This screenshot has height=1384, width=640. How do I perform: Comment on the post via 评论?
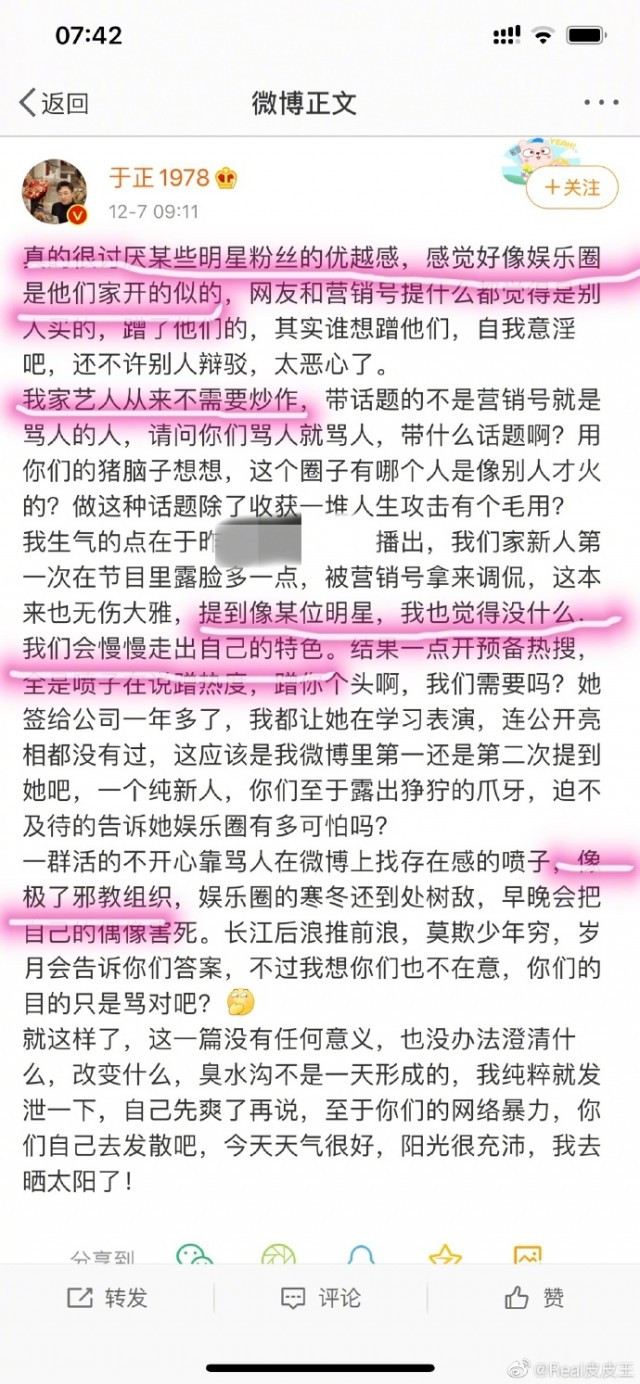coord(320,1298)
